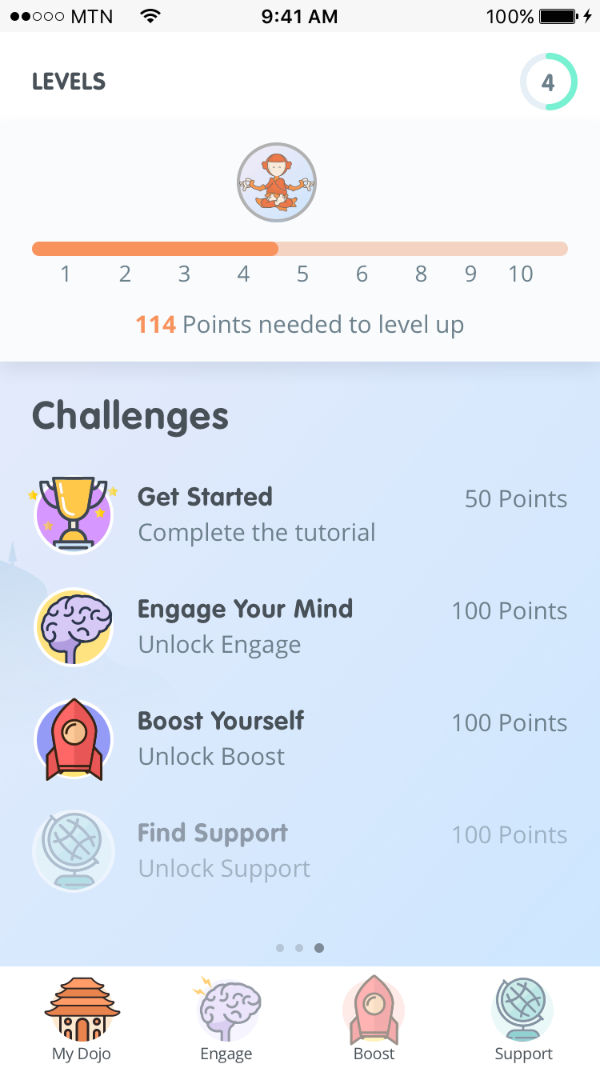Switch to the Engage tab
Screen dimensions: 600x1068
pyautogui.click(x=226, y=1018)
